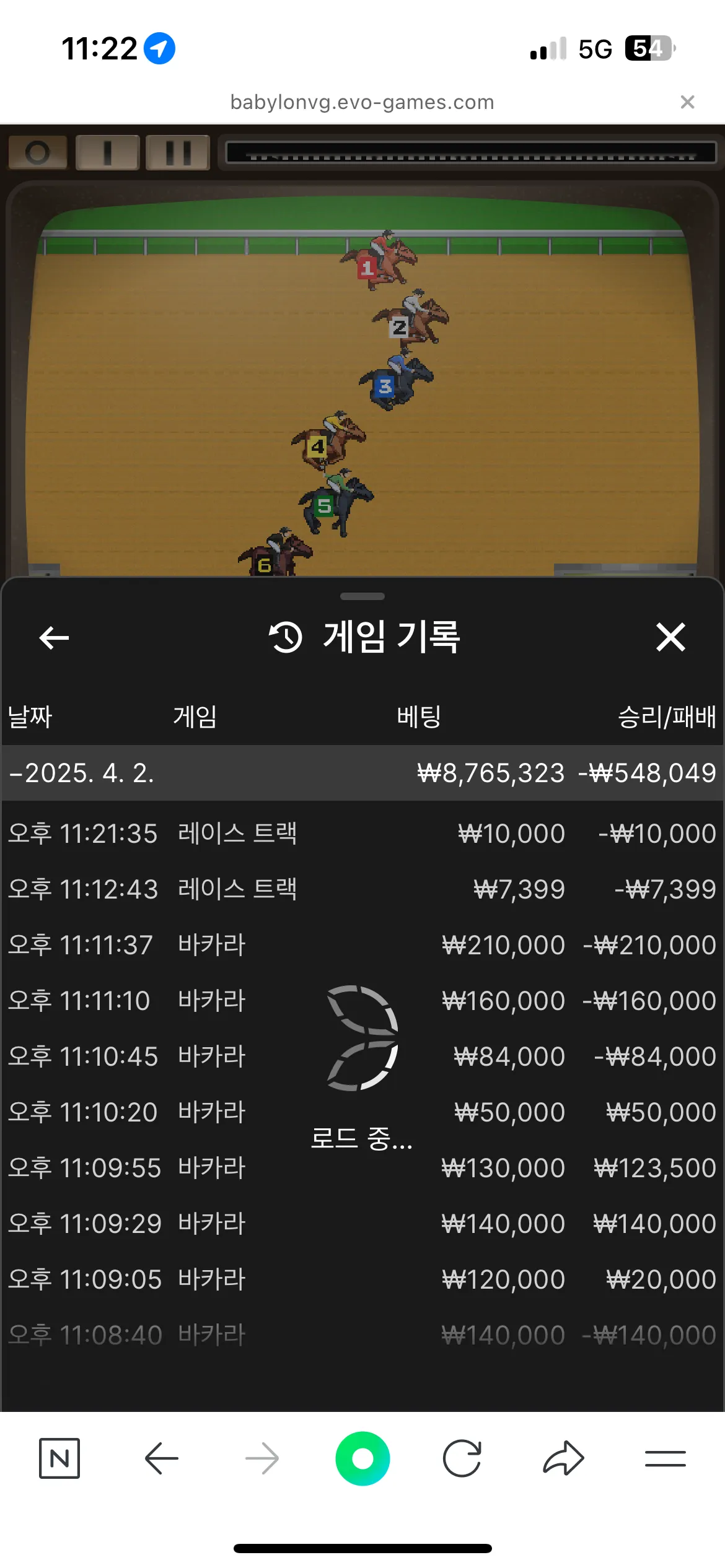Tap the babylonvg.evo-games.com address bar
This screenshot has height=1568, width=725.
362,102
